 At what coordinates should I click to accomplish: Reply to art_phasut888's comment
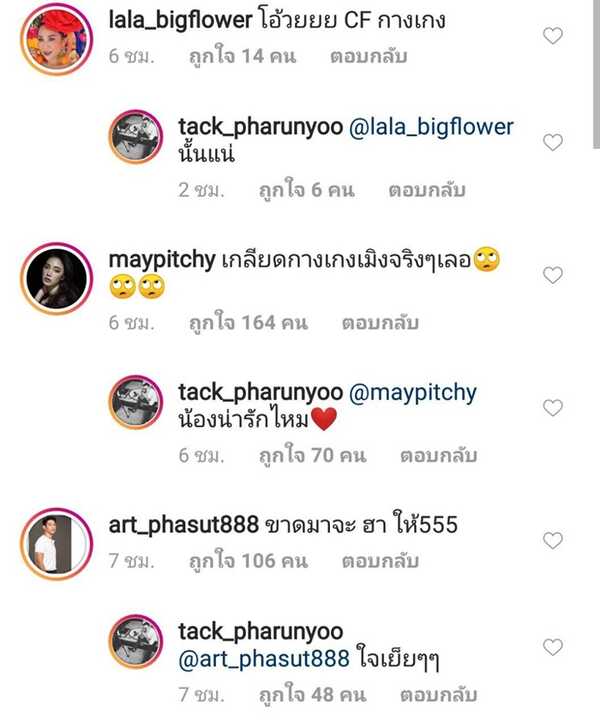tap(383, 561)
